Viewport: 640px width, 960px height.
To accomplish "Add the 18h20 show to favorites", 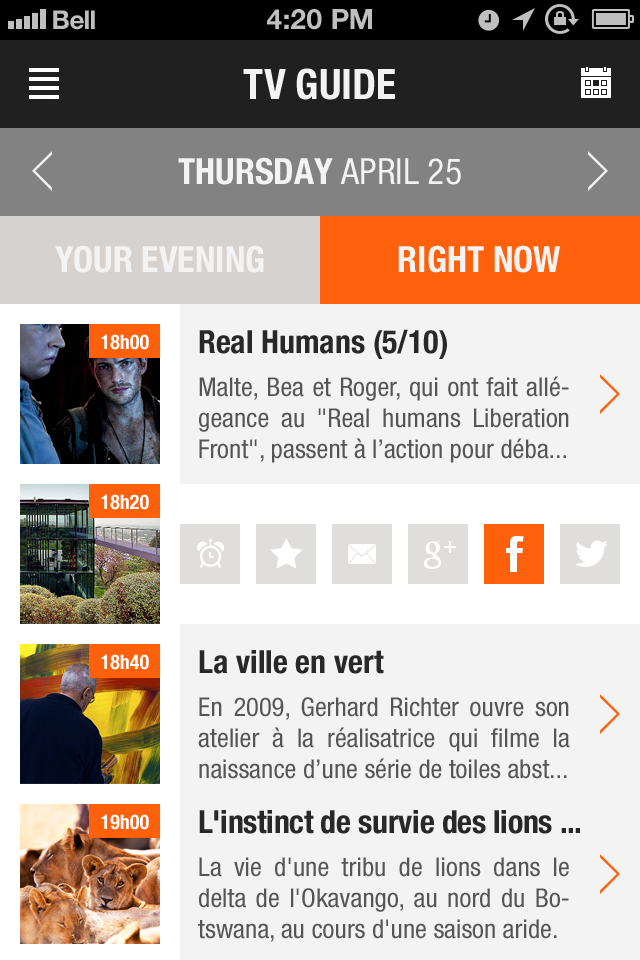I will 286,554.
